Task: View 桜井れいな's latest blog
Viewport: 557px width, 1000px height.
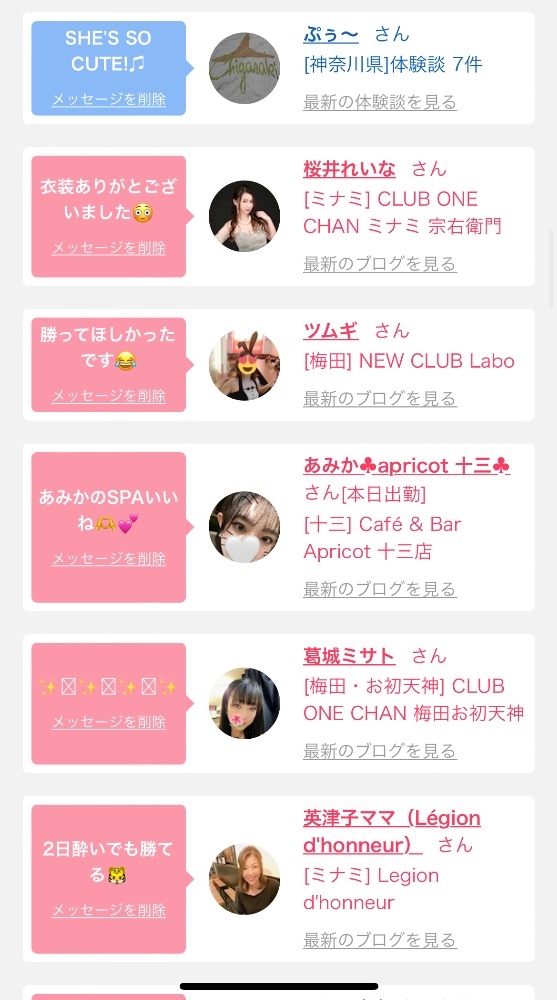Action: (x=380, y=264)
